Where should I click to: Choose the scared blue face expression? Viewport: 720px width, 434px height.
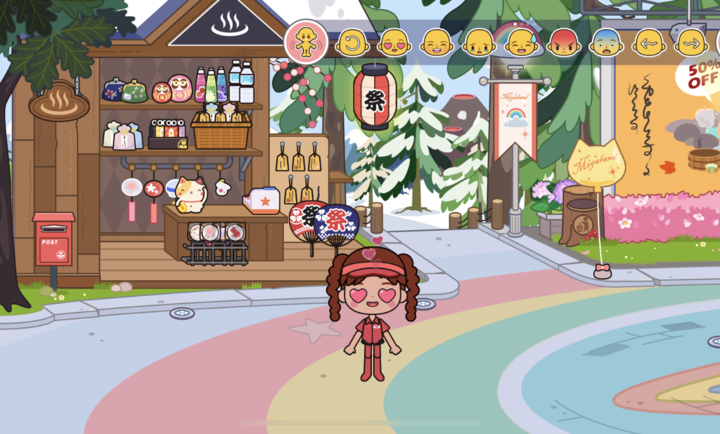tap(606, 43)
